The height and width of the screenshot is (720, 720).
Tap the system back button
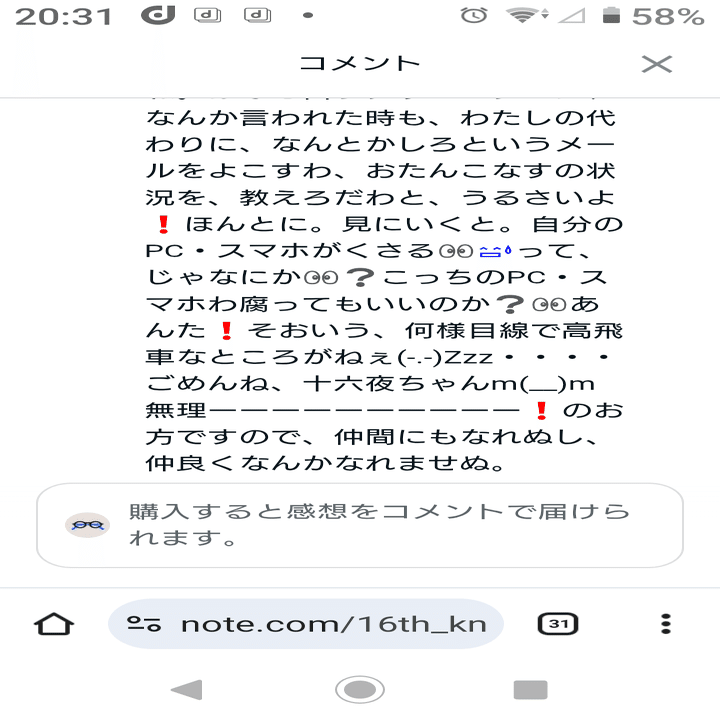pyautogui.click(x=186, y=689)
